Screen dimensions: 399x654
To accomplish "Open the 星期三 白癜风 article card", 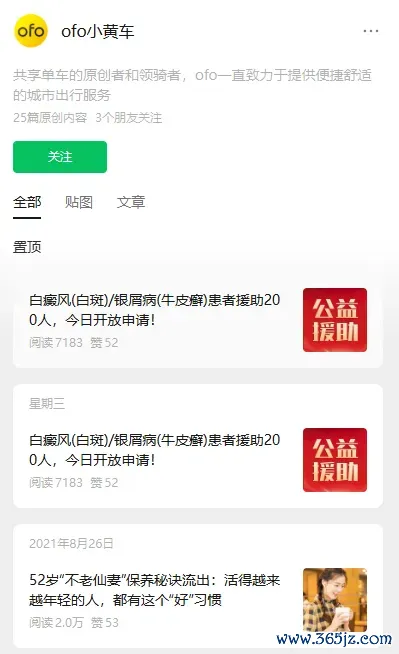I will pos(198,446).
